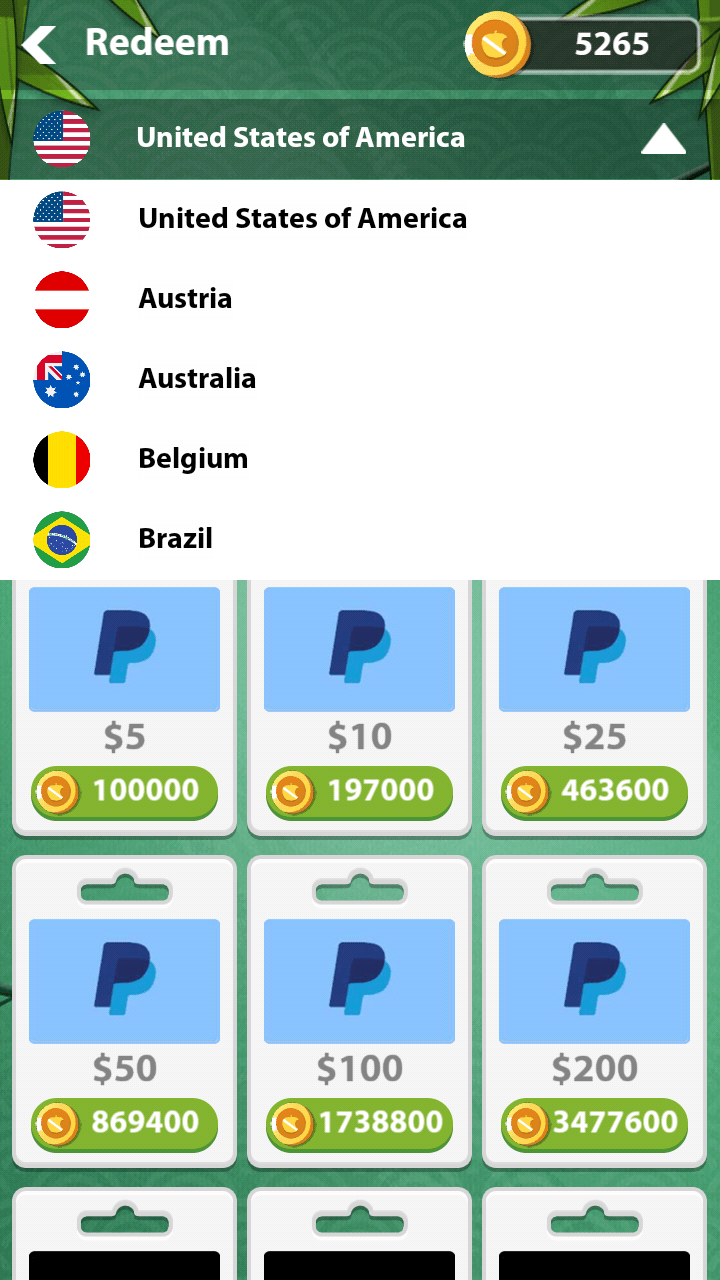Open the $200 PayPal card

(594, 1010)
